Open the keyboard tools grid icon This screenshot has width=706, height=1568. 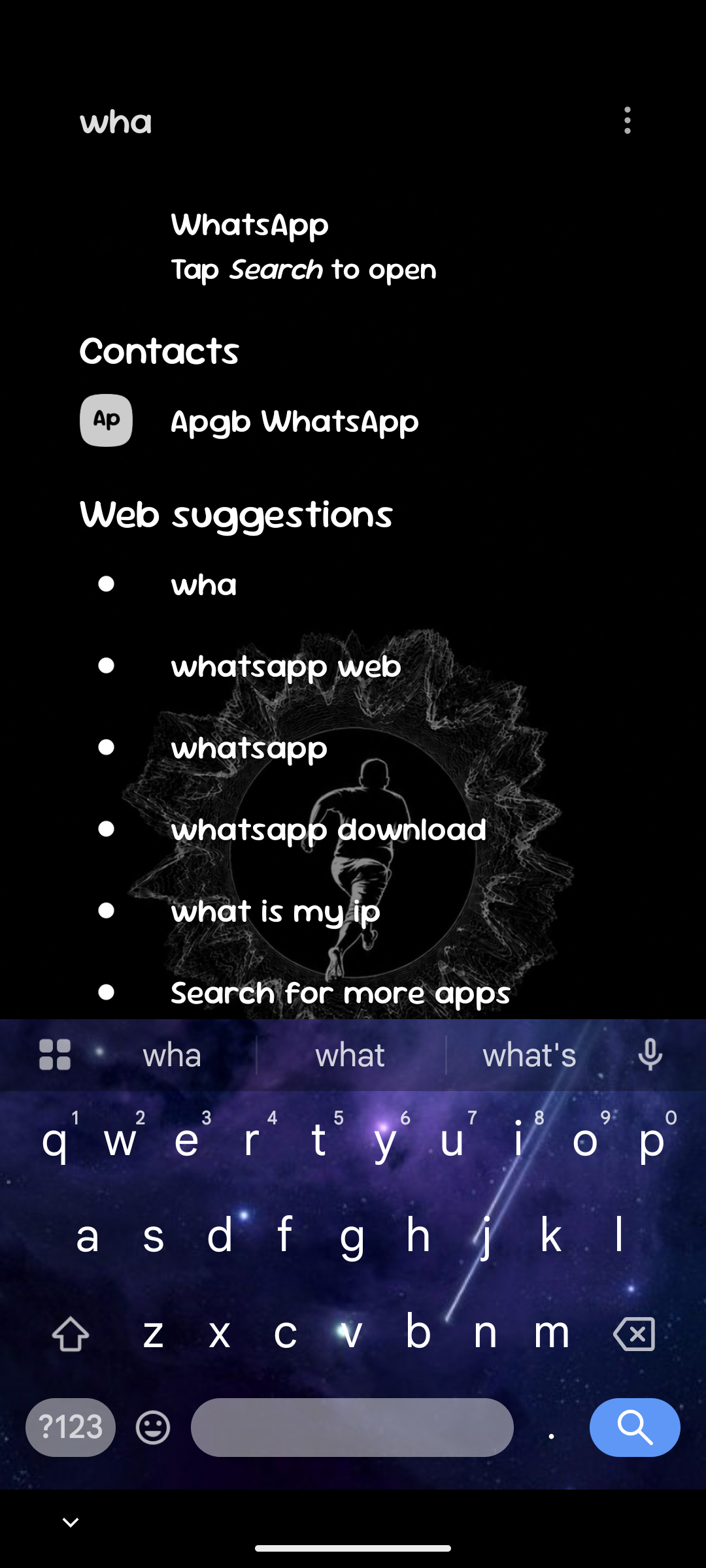(x=55, y=1054)
